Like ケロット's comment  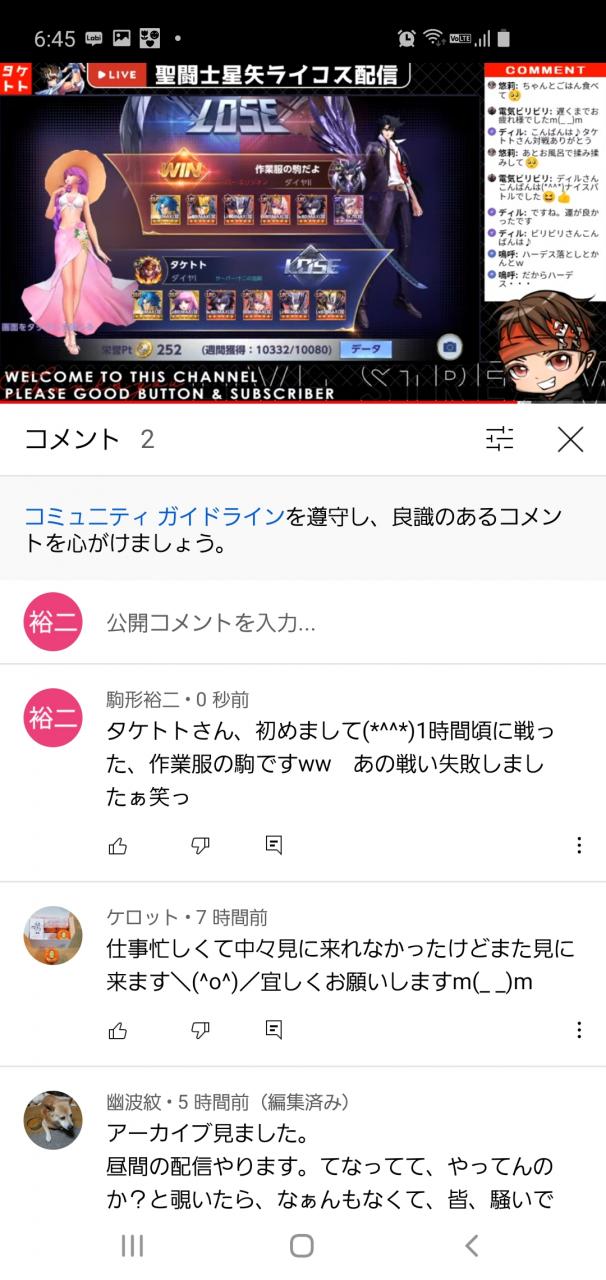tap(118, 1030)
